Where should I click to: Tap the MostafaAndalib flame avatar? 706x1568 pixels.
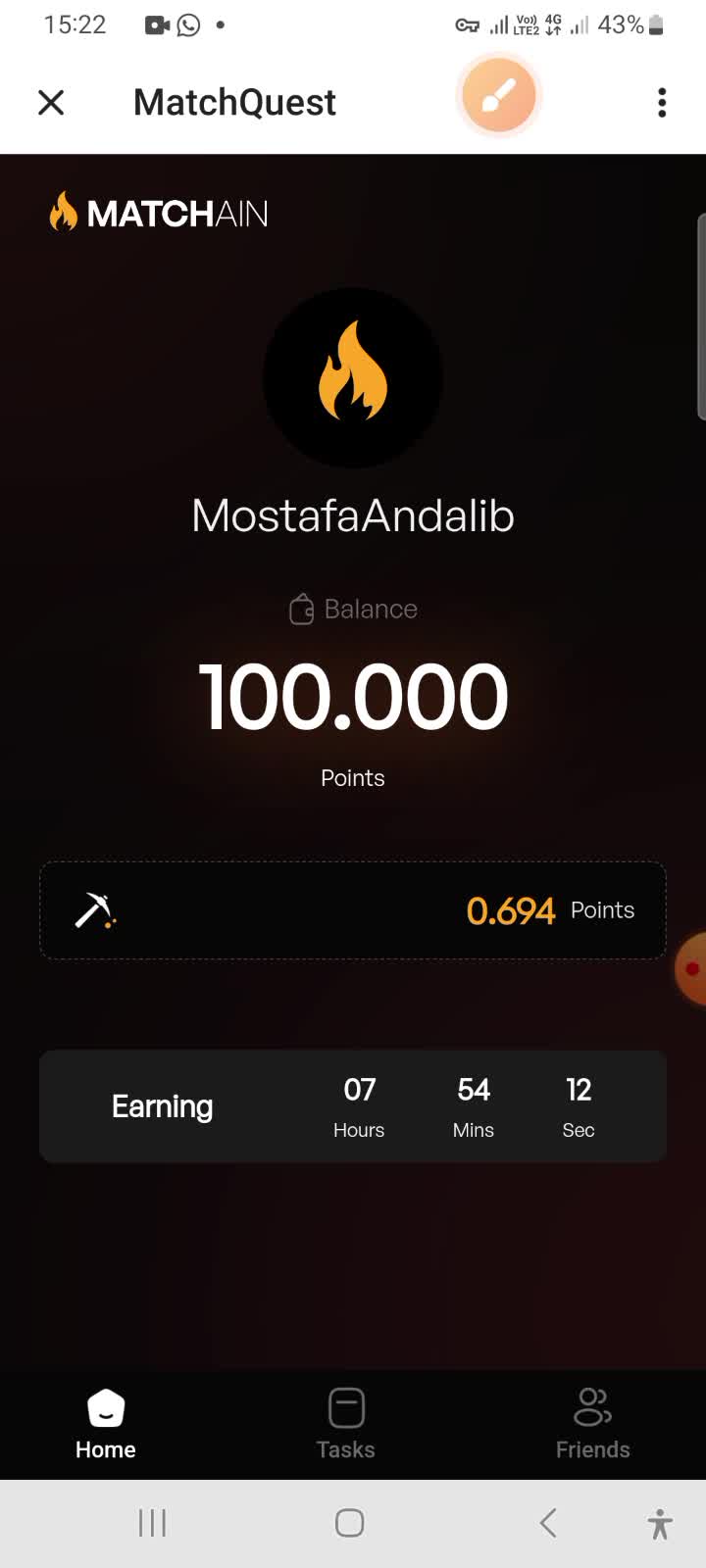(352, 377)
